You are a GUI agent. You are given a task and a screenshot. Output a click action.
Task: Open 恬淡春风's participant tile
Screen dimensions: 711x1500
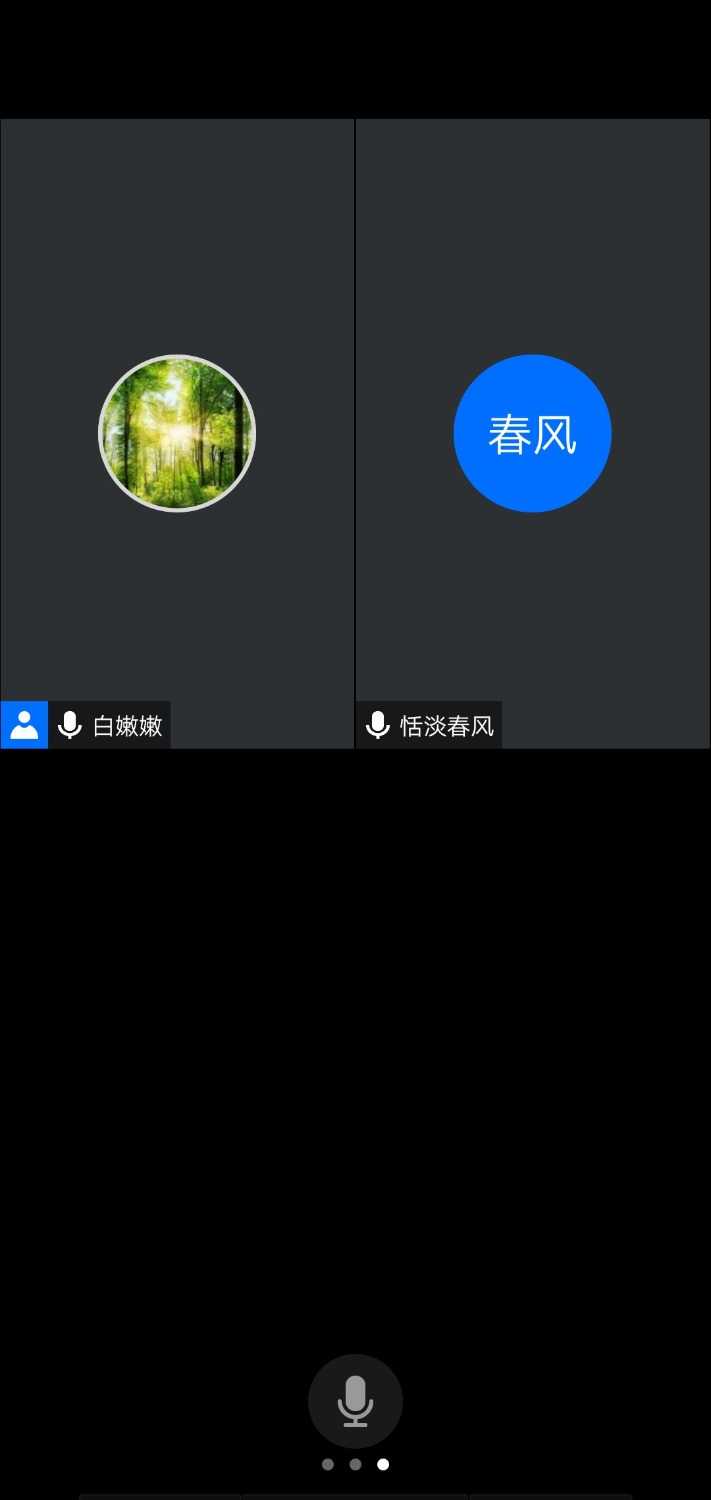(532, 433)
